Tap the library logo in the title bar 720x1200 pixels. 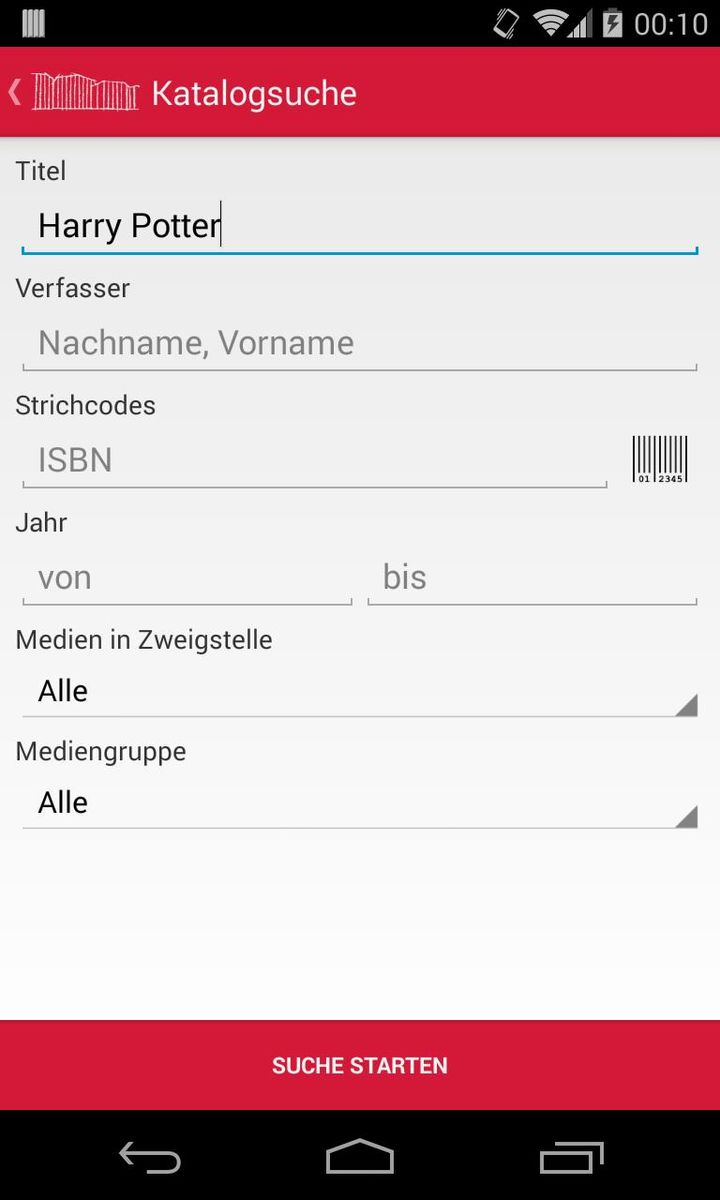click(85, 91)
